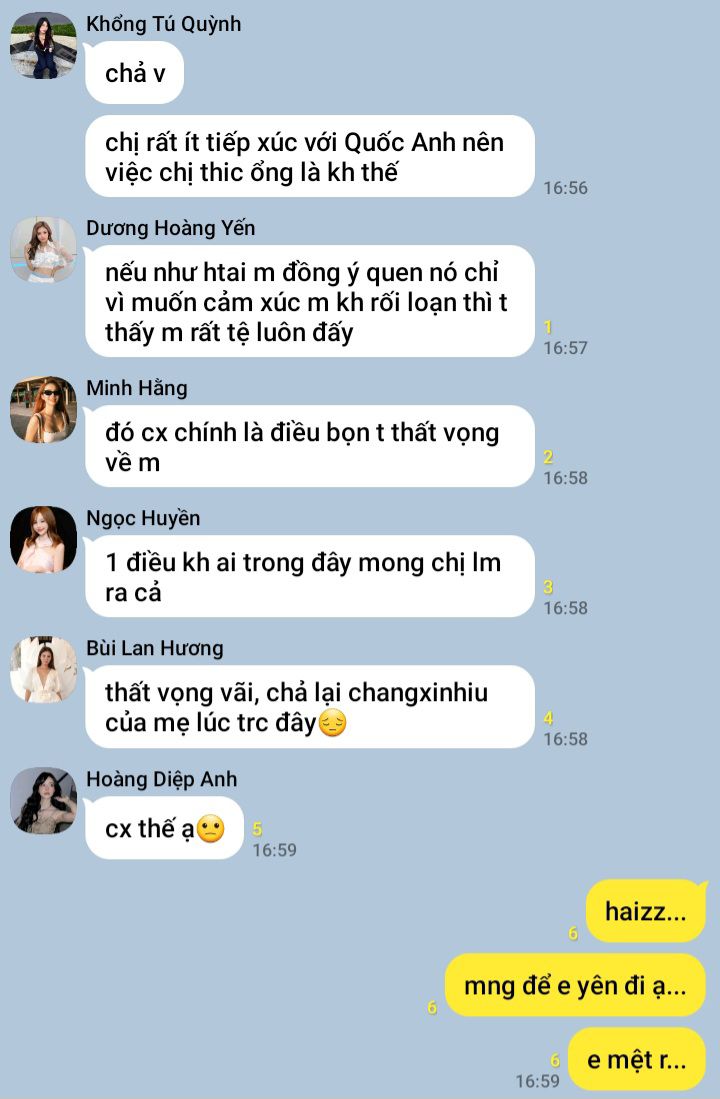This screenshot has height=1099, width=720.
Task: View Dương Hoàng Yến's avatar
Action: tap(43, 250)
